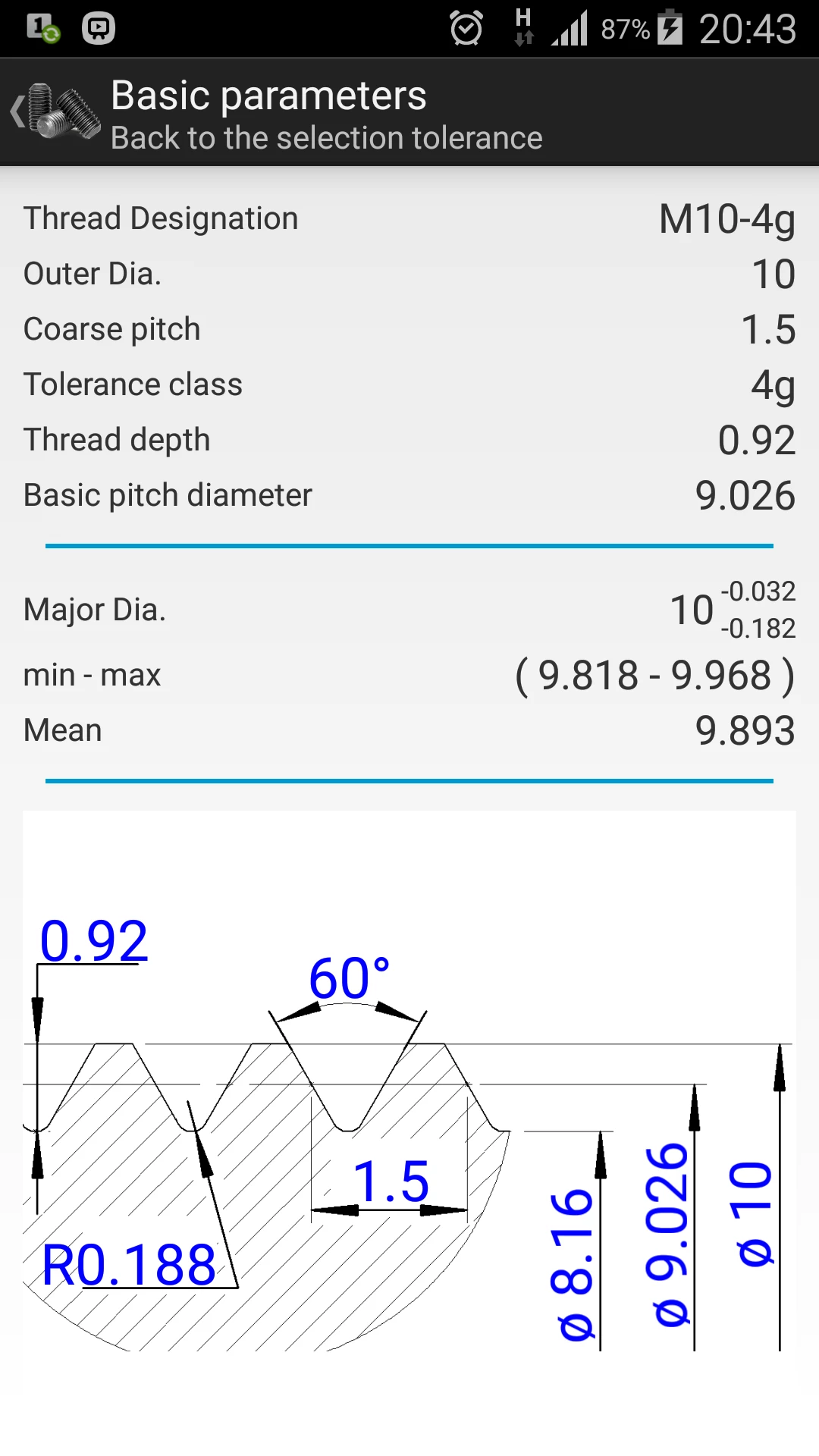Go back to the selection tolerance
819x1456 pixels.
pyautogui.click(x=57, y=112)
